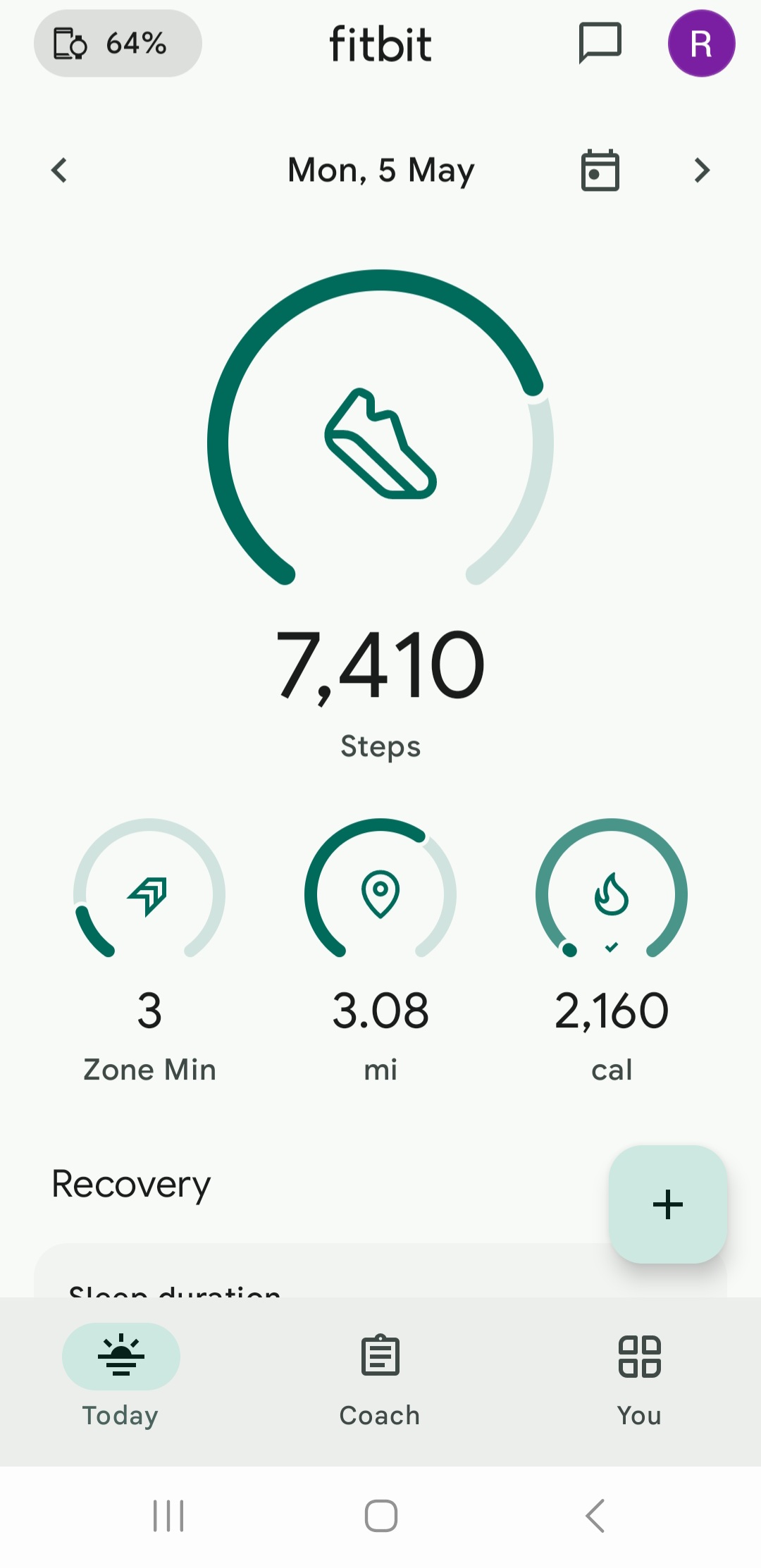Viewport: 761px width, 1568px height.
Task: Go to the next day
Action: [702, 171]
